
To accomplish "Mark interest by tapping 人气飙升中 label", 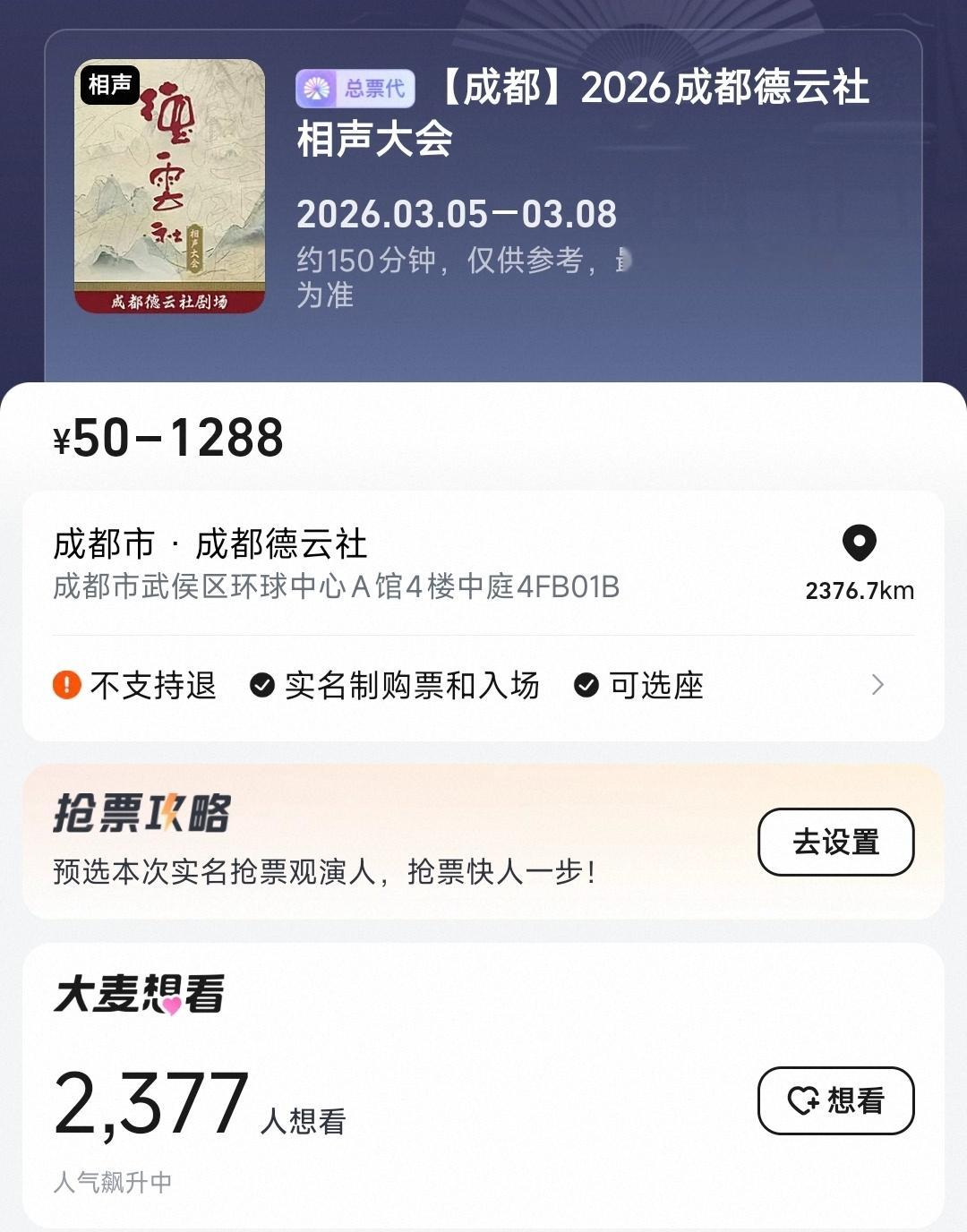I will pos(116,1182).
